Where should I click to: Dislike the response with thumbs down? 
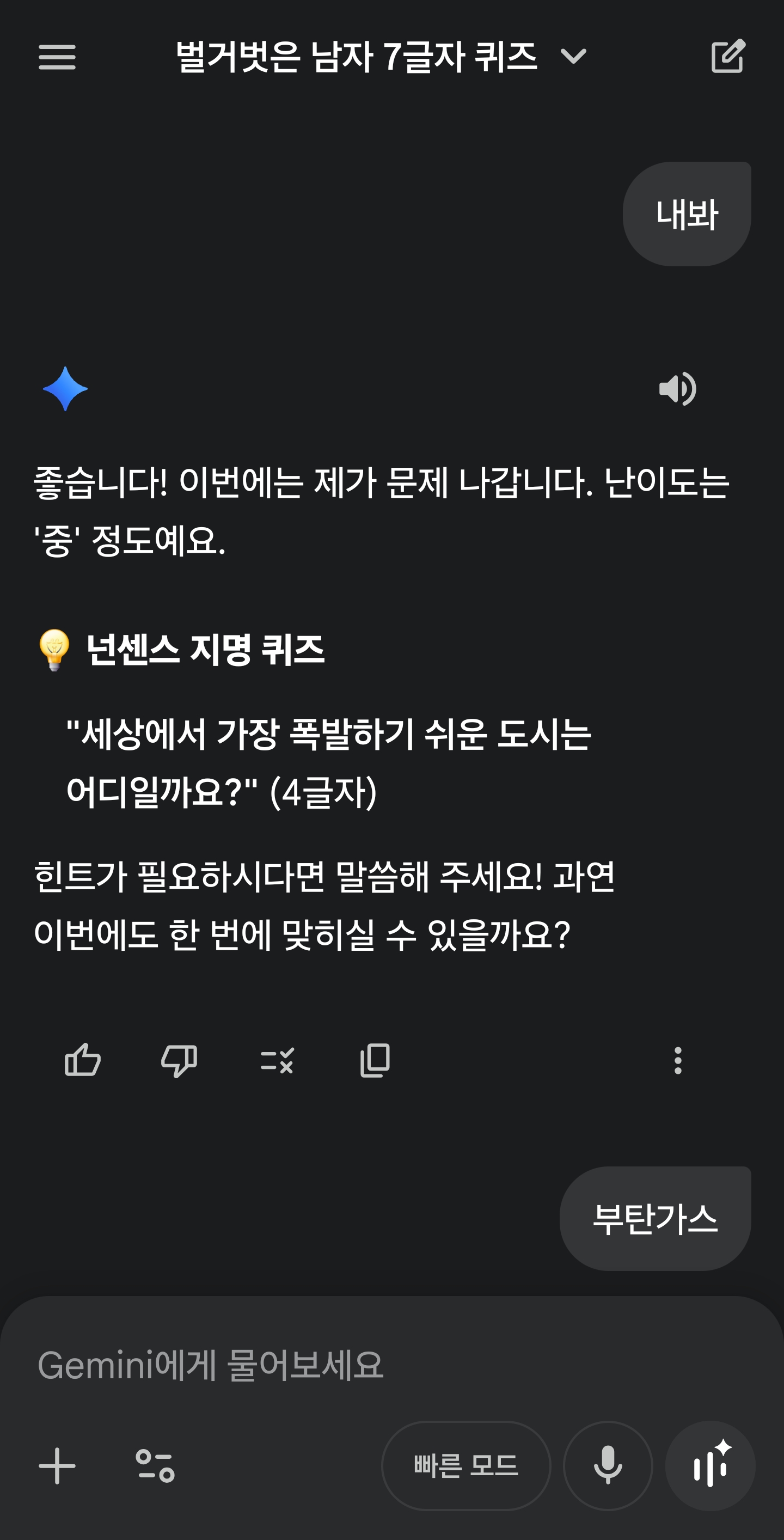click(179, 1061)
